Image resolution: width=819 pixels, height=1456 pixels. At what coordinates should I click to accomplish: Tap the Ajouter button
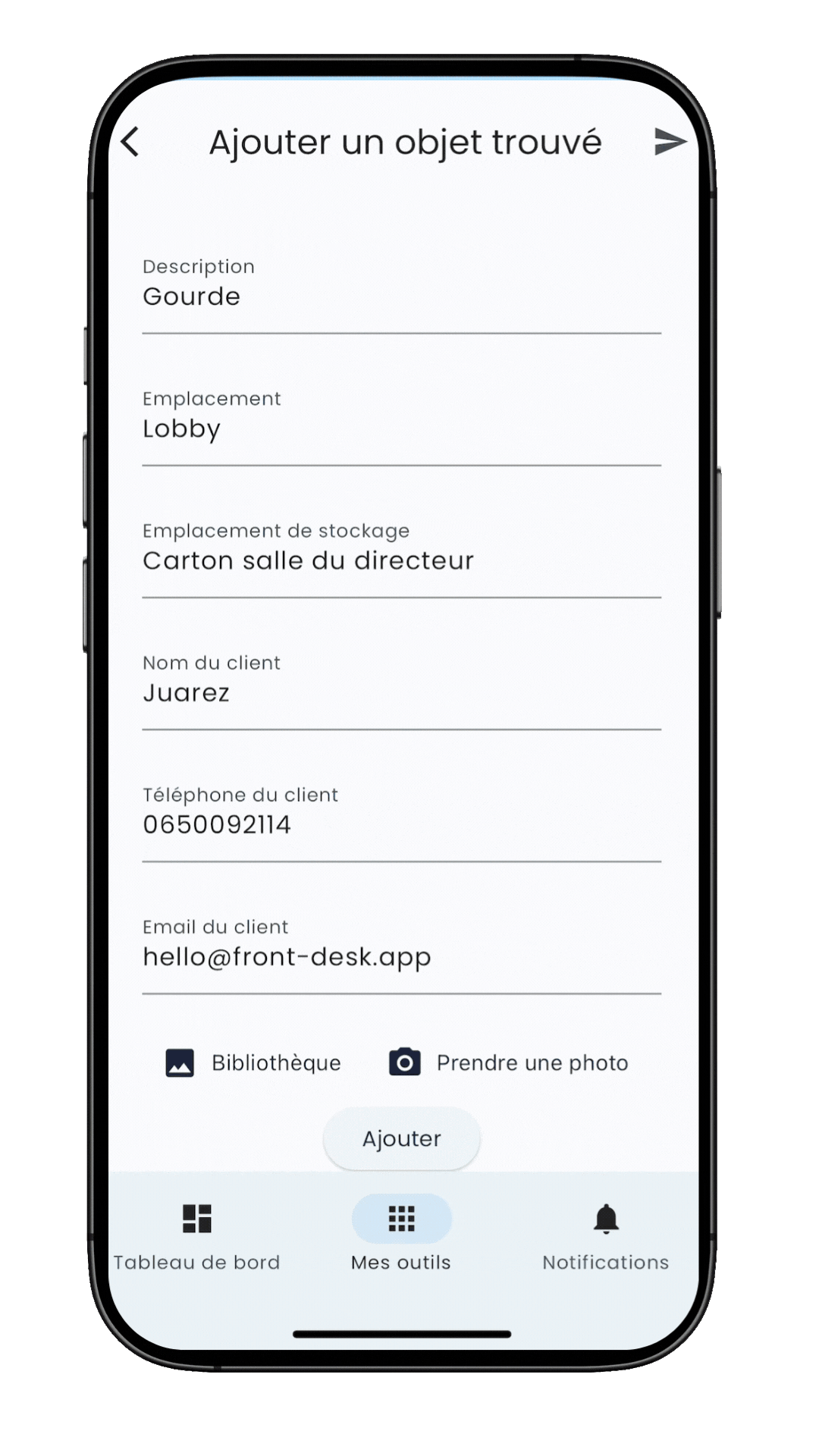click(401, 1138)
